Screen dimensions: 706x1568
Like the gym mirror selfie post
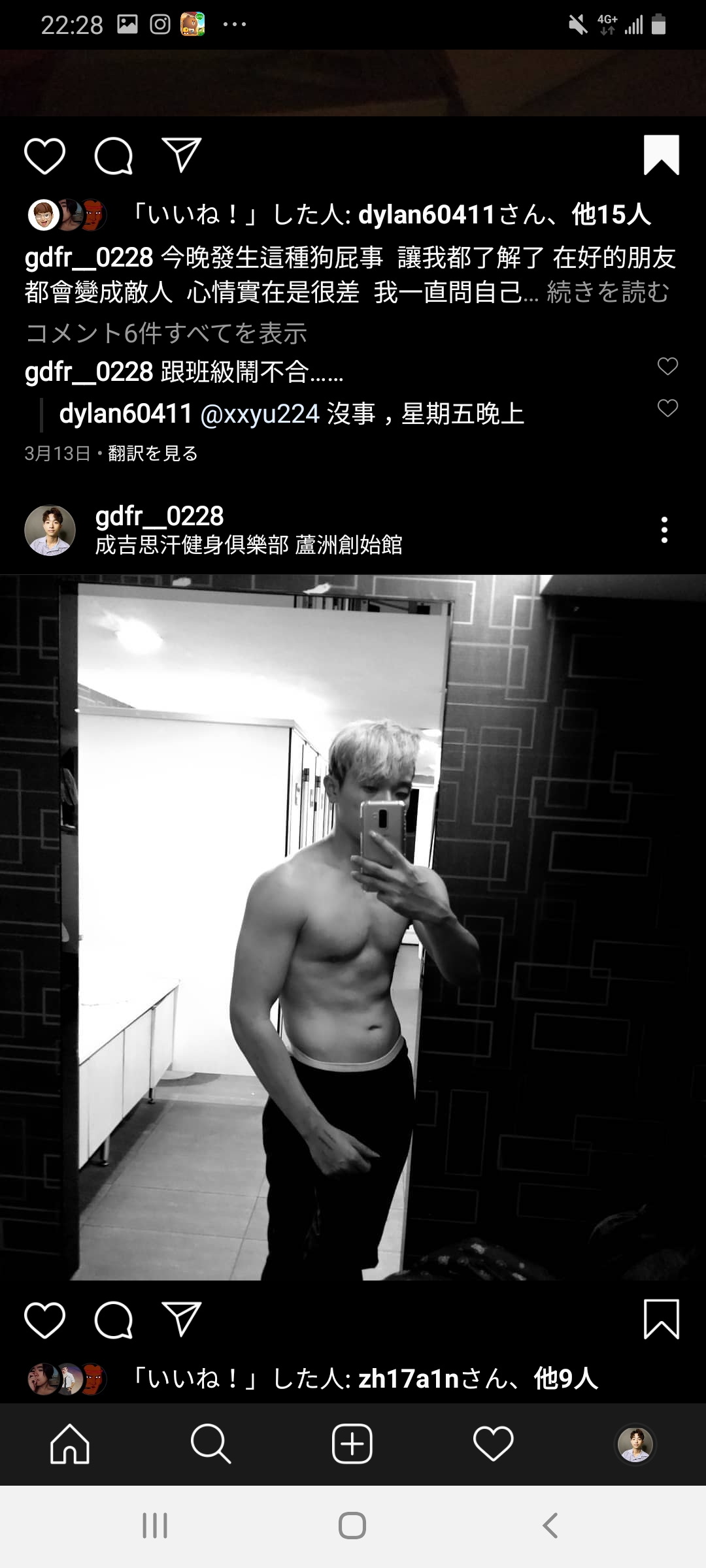coord(44,1320)
